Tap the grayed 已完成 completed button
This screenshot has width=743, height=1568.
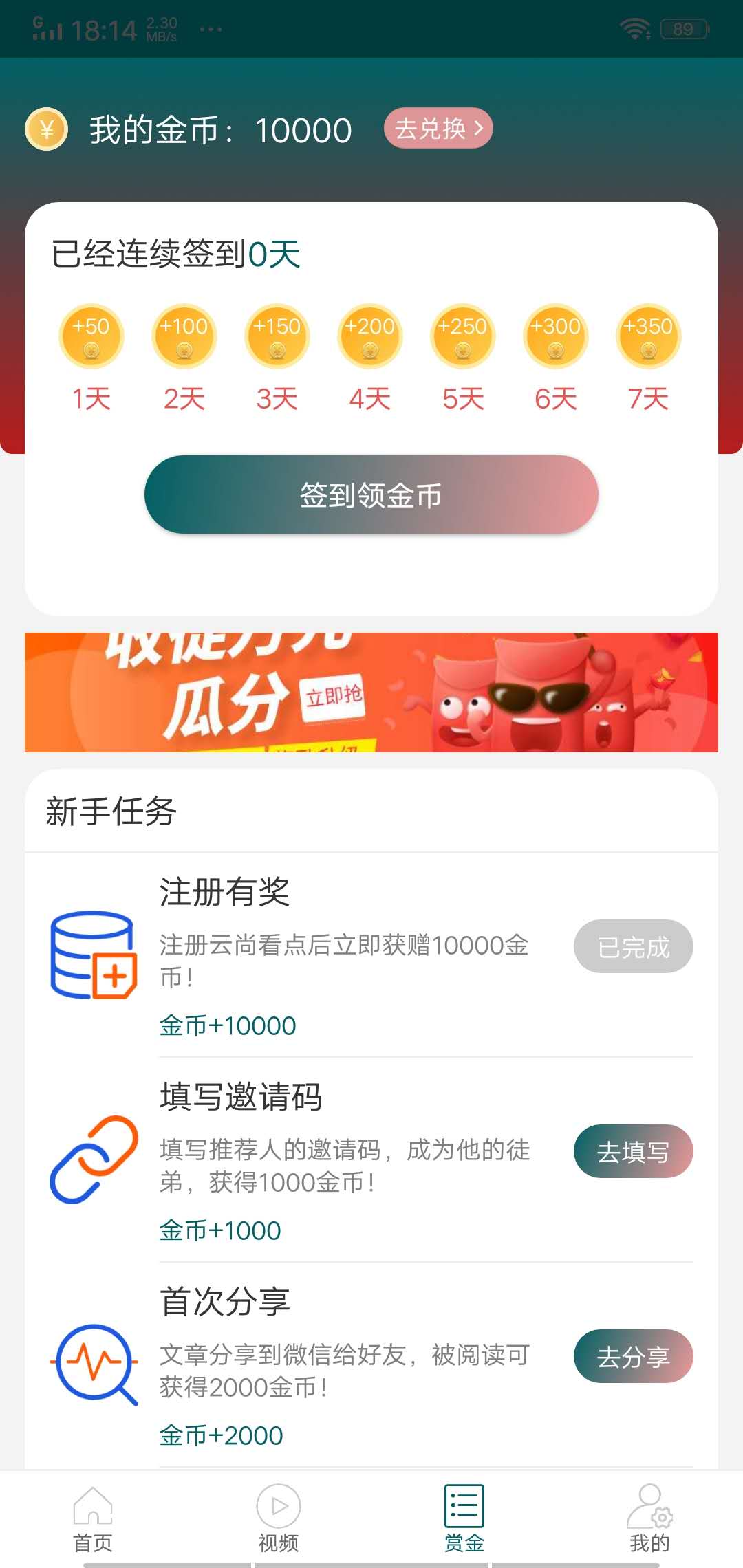coord(633,947)
